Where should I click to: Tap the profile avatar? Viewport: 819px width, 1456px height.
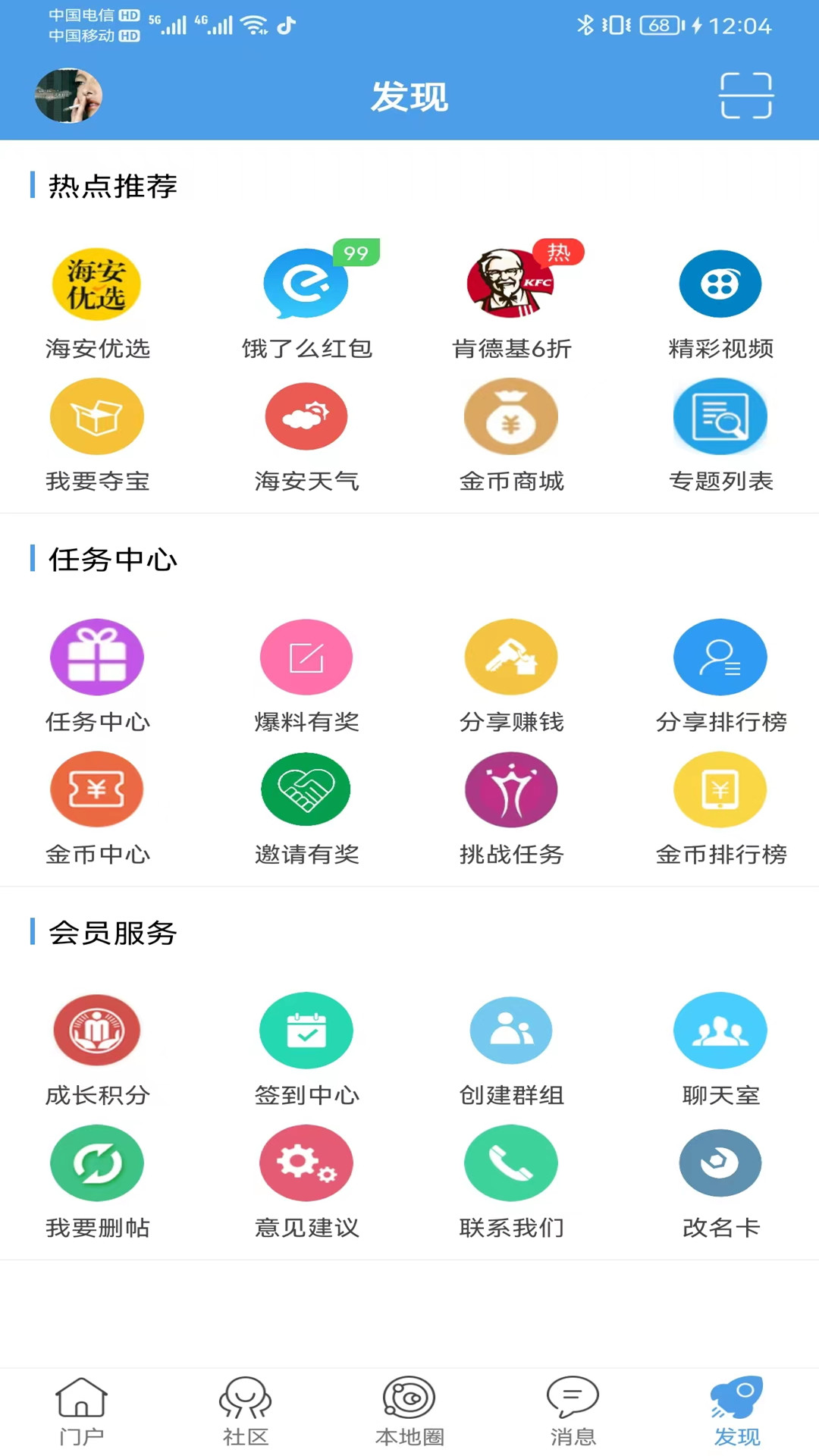(68, 96)
